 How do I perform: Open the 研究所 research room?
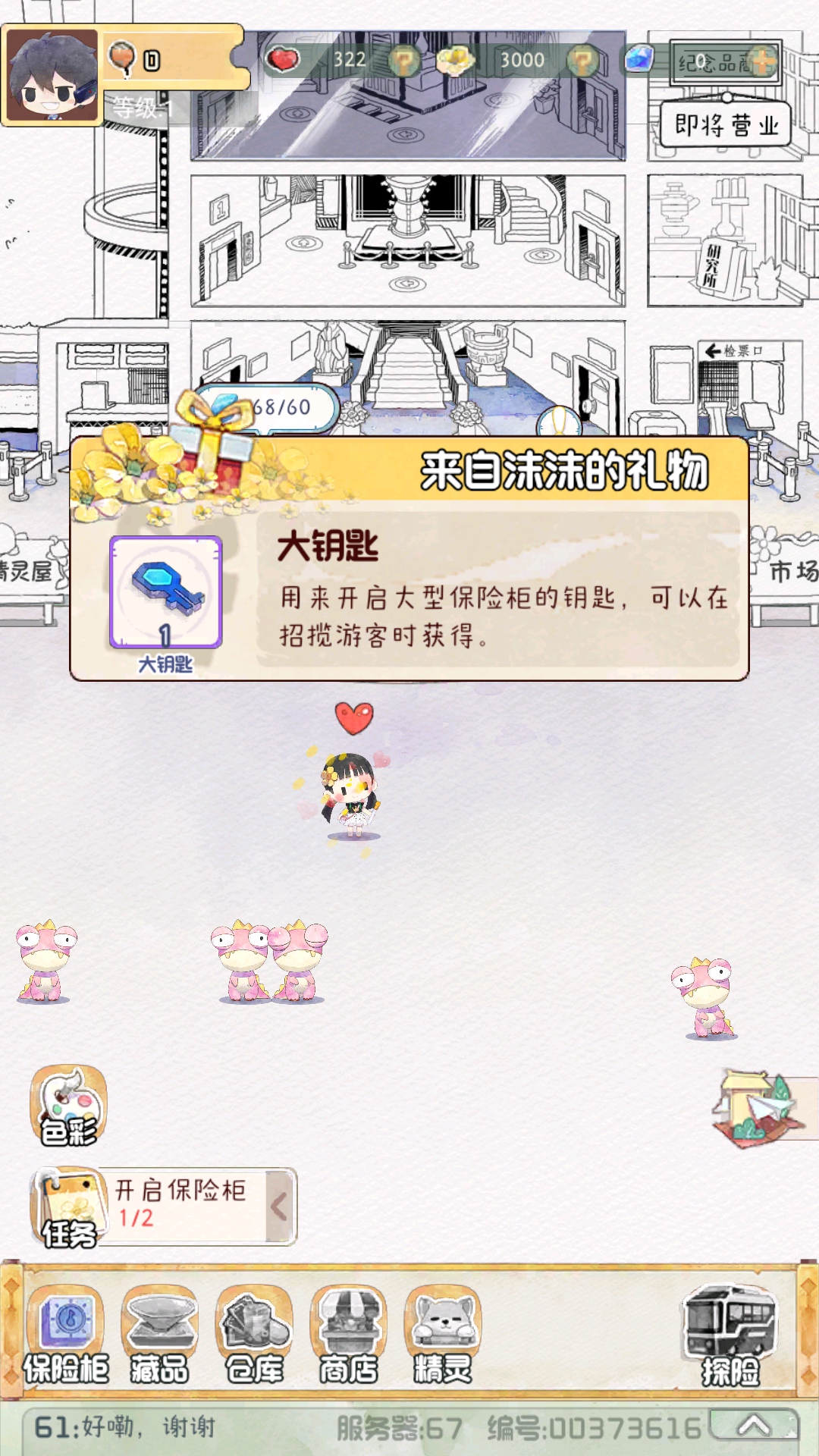point(724,240)
